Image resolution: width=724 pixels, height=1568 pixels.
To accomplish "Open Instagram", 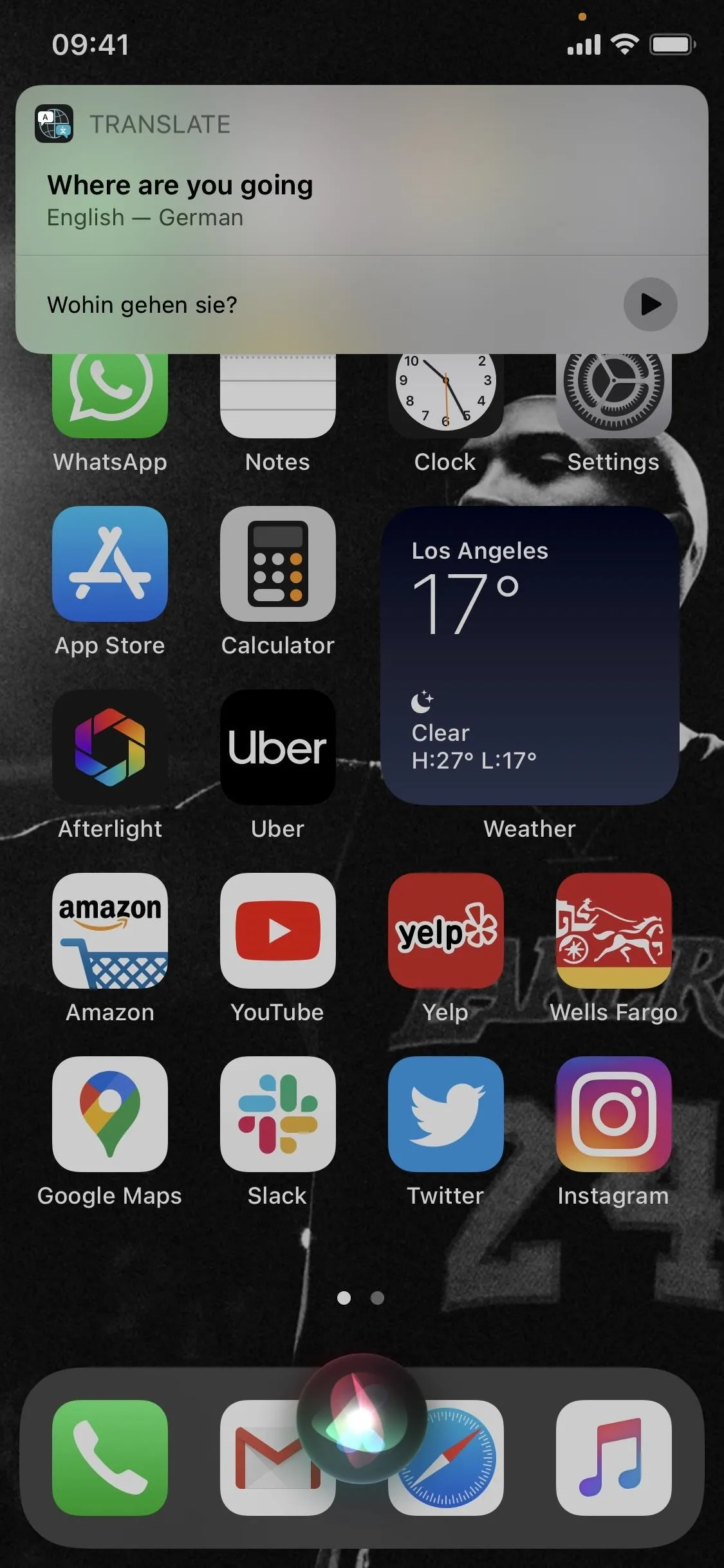I will pyautogui.click(x=614, y=1114).
